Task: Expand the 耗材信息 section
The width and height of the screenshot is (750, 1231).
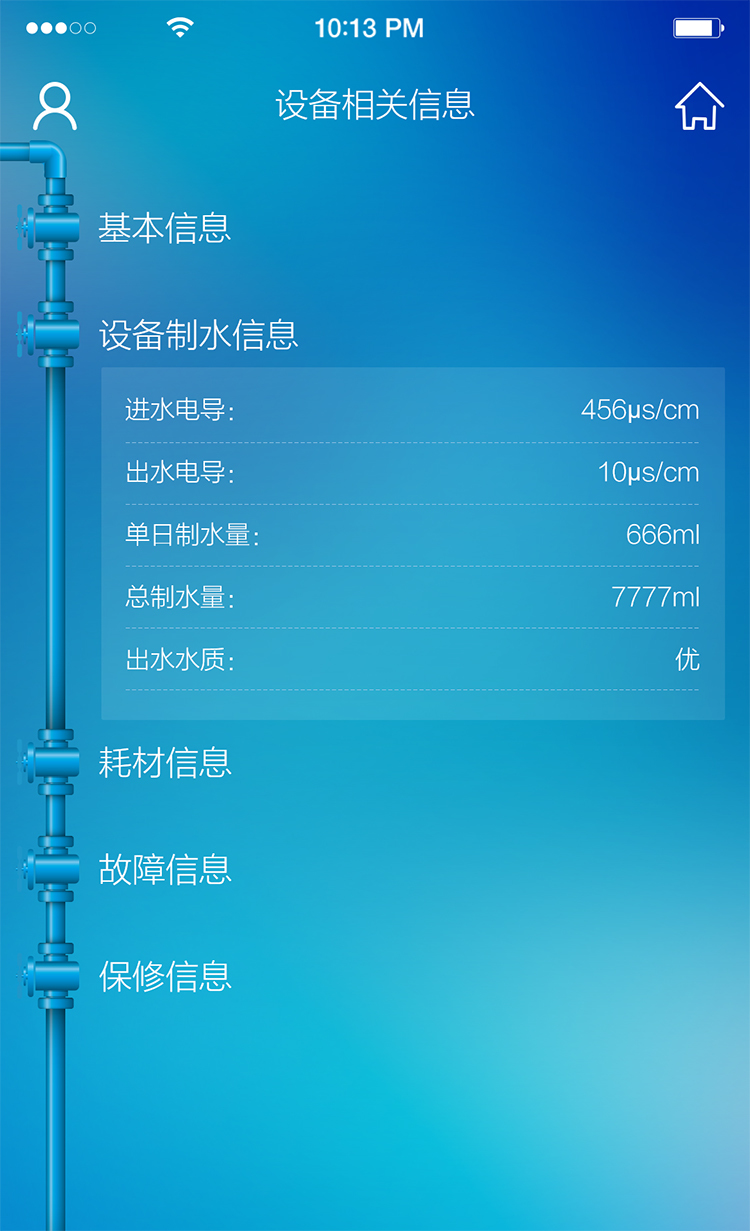Action: pyautogui.click(x=165, y=763)
